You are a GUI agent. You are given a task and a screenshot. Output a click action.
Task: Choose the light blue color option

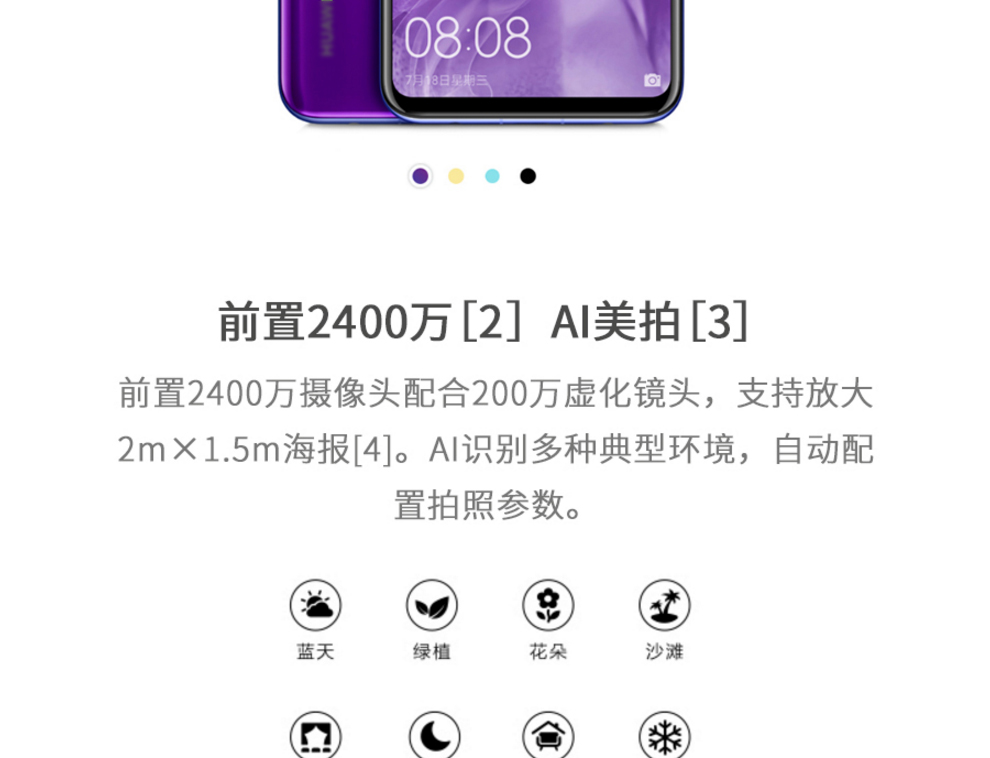pos(492,176)
